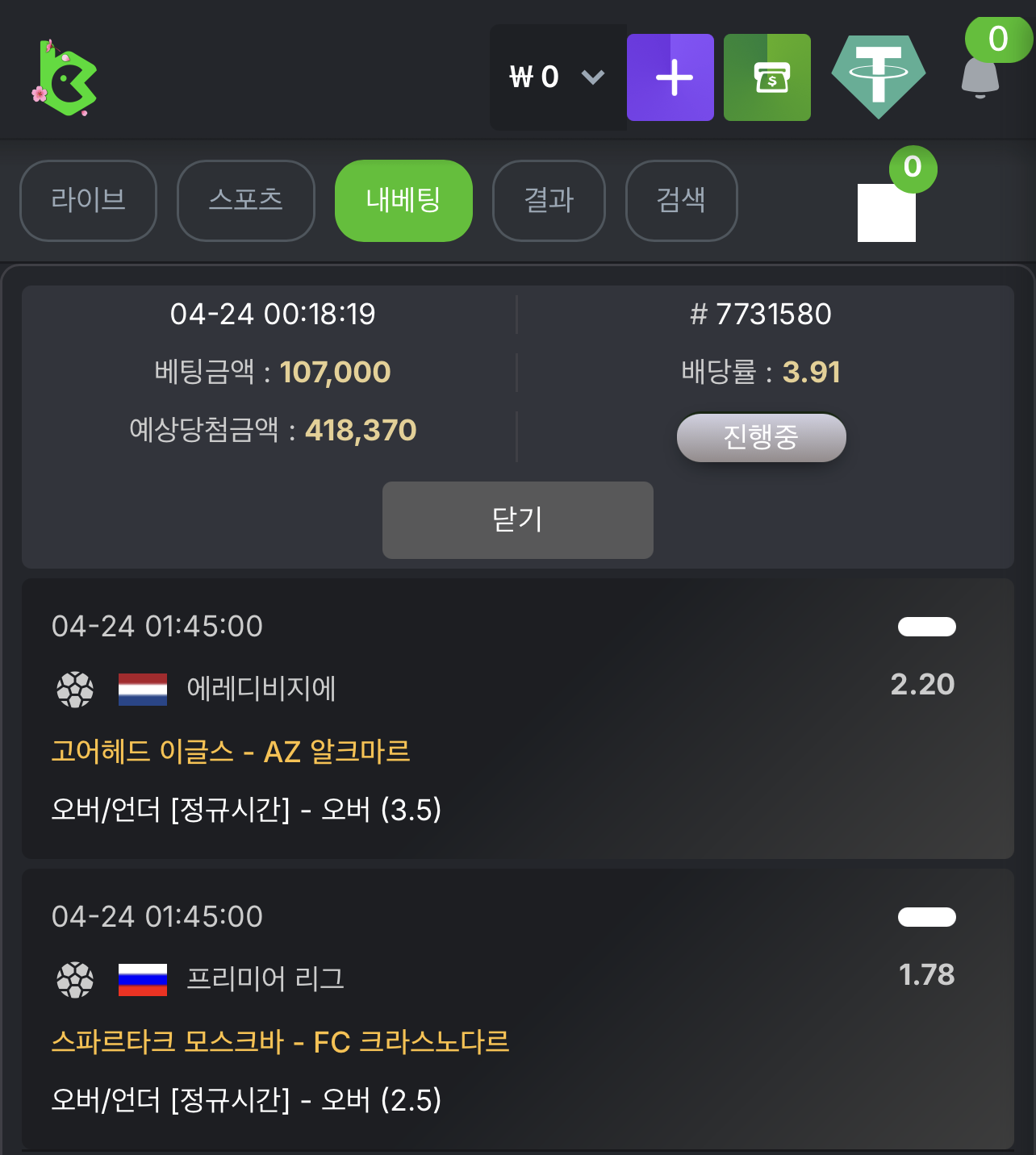Image resolution: width=1036 pixels, height=1155 pixels.
Task: Switch to the 라이브 tab
Action: [x=88, y=200]
